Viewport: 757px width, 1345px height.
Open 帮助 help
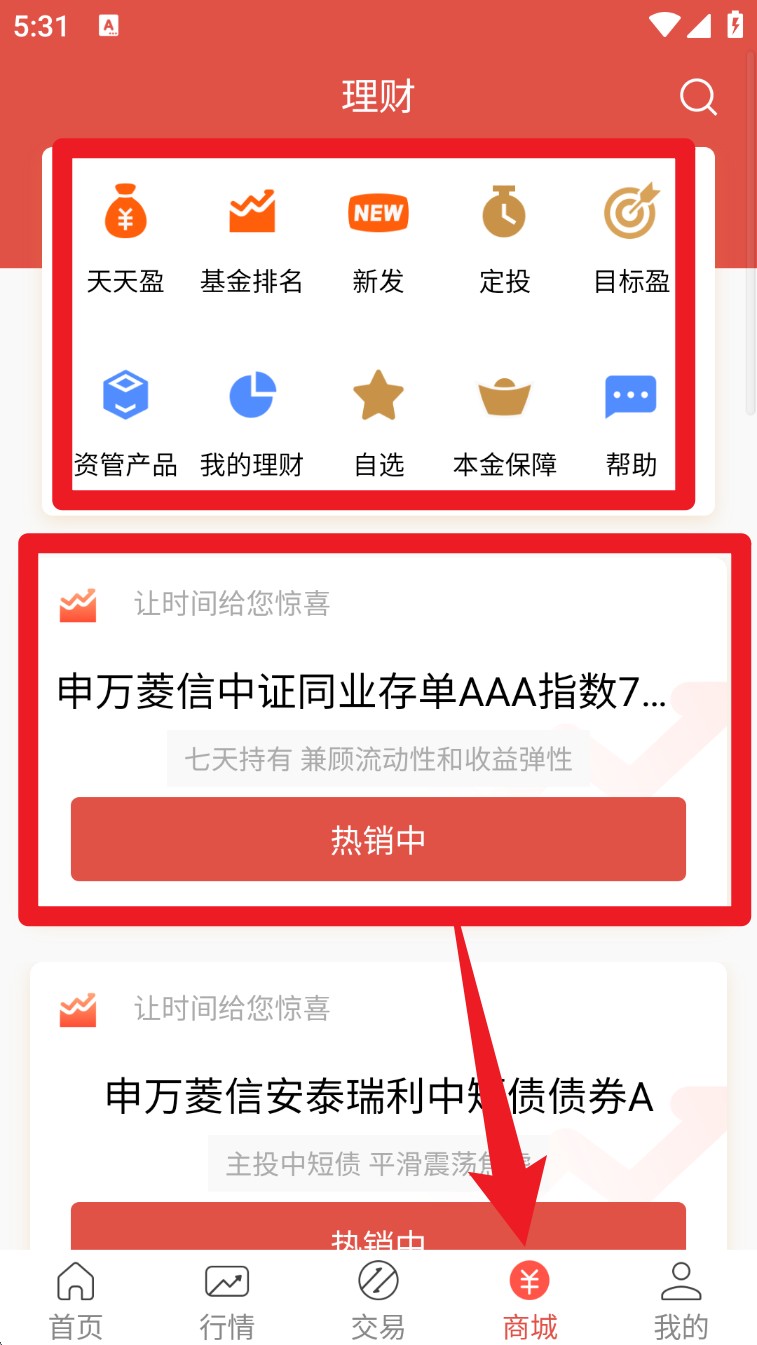click(x=631, y=421)
